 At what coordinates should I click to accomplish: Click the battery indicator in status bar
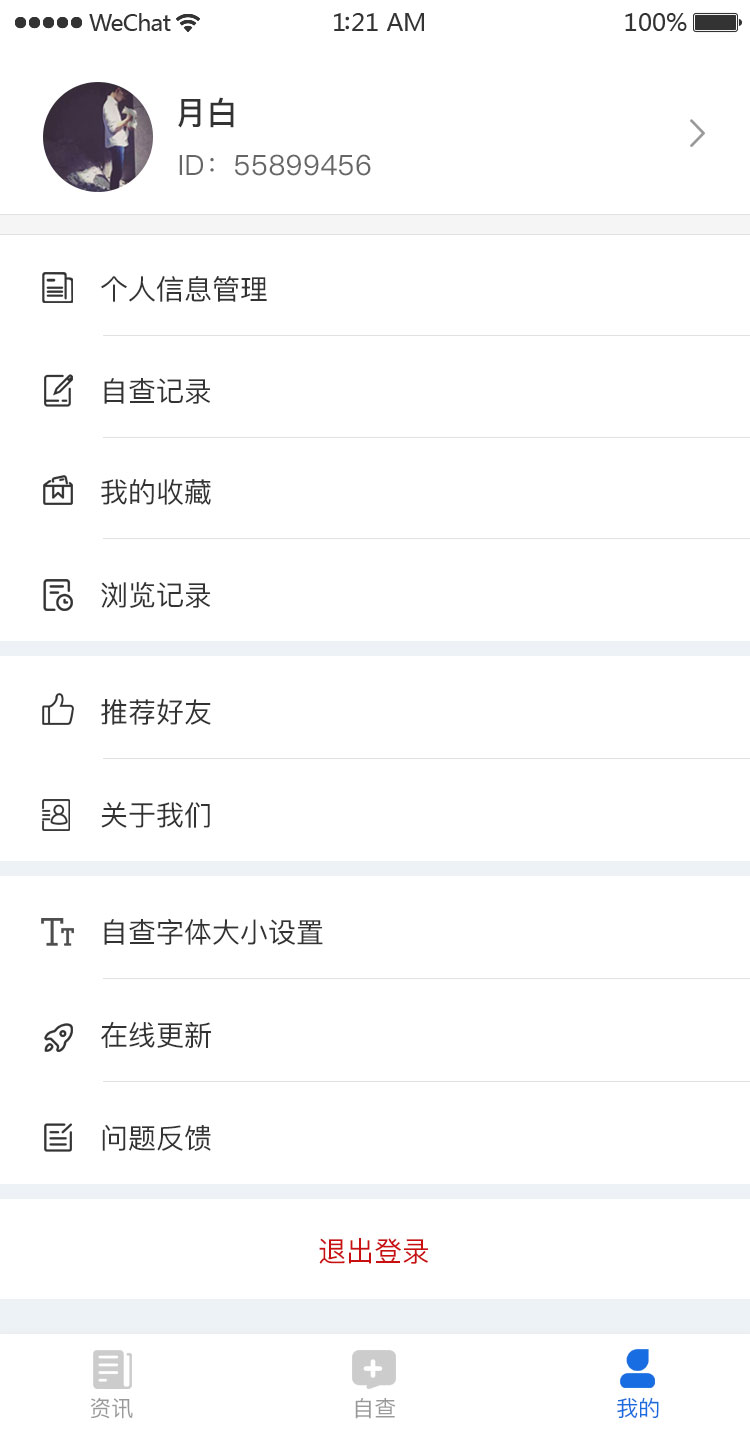tap(716, 21)
